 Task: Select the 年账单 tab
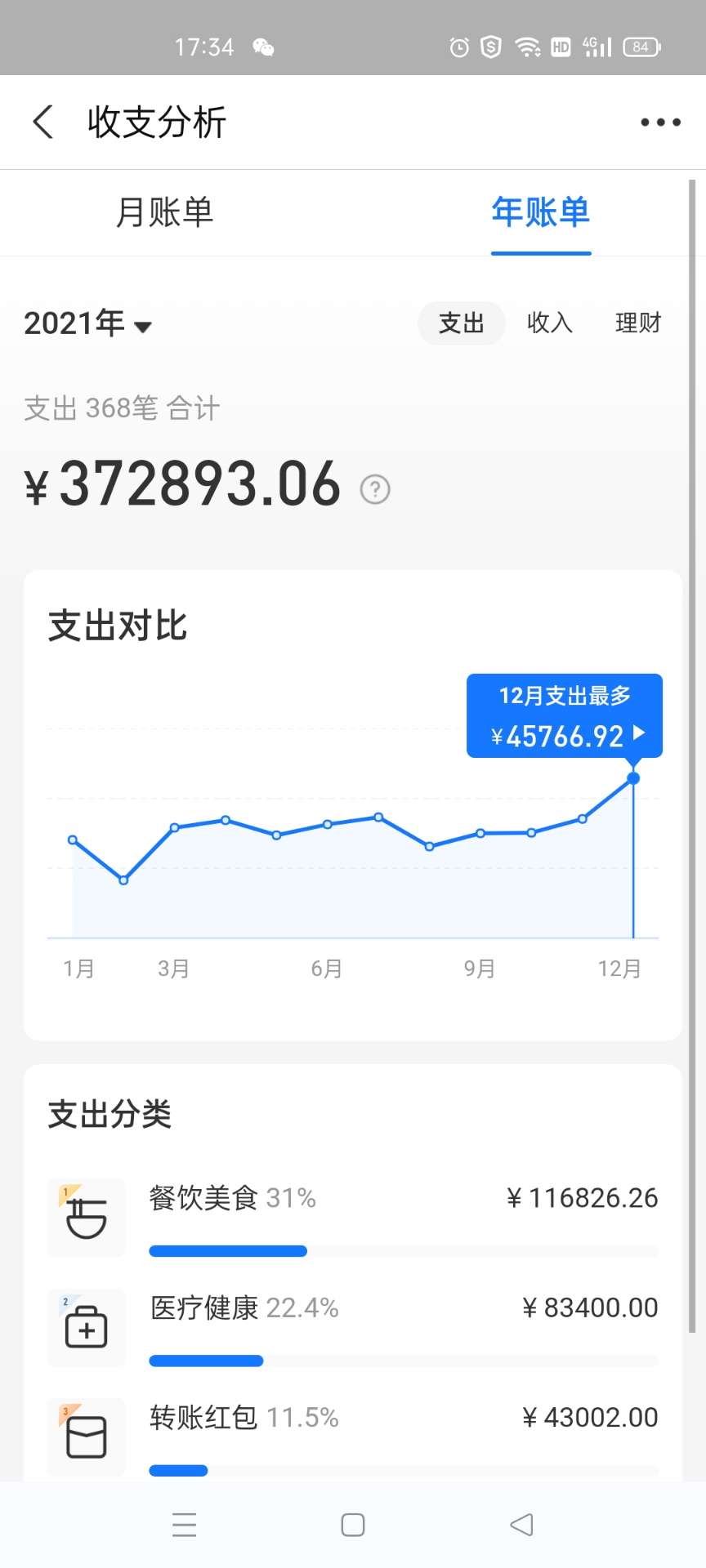(x=540, y=212)
